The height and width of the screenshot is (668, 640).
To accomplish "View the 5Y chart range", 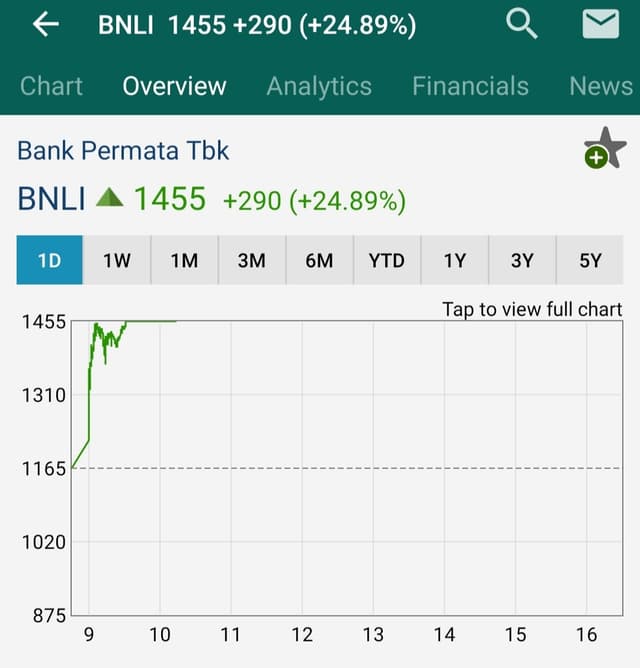I will tap(590, 261).
